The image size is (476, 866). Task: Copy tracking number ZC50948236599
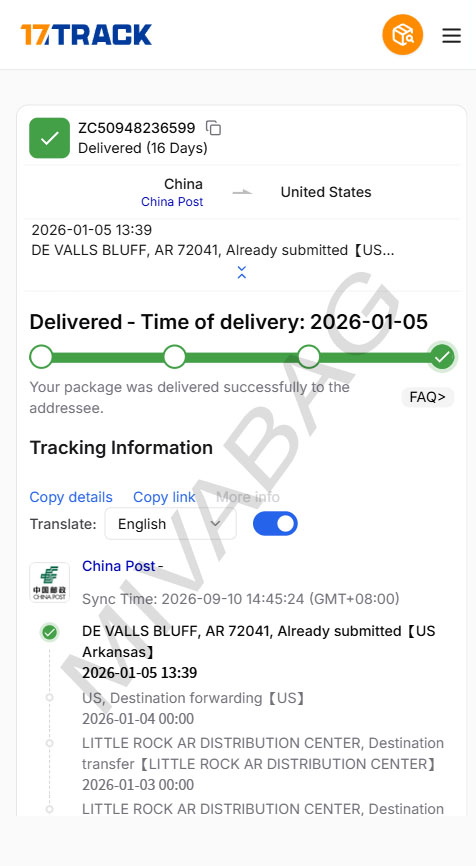213,128
